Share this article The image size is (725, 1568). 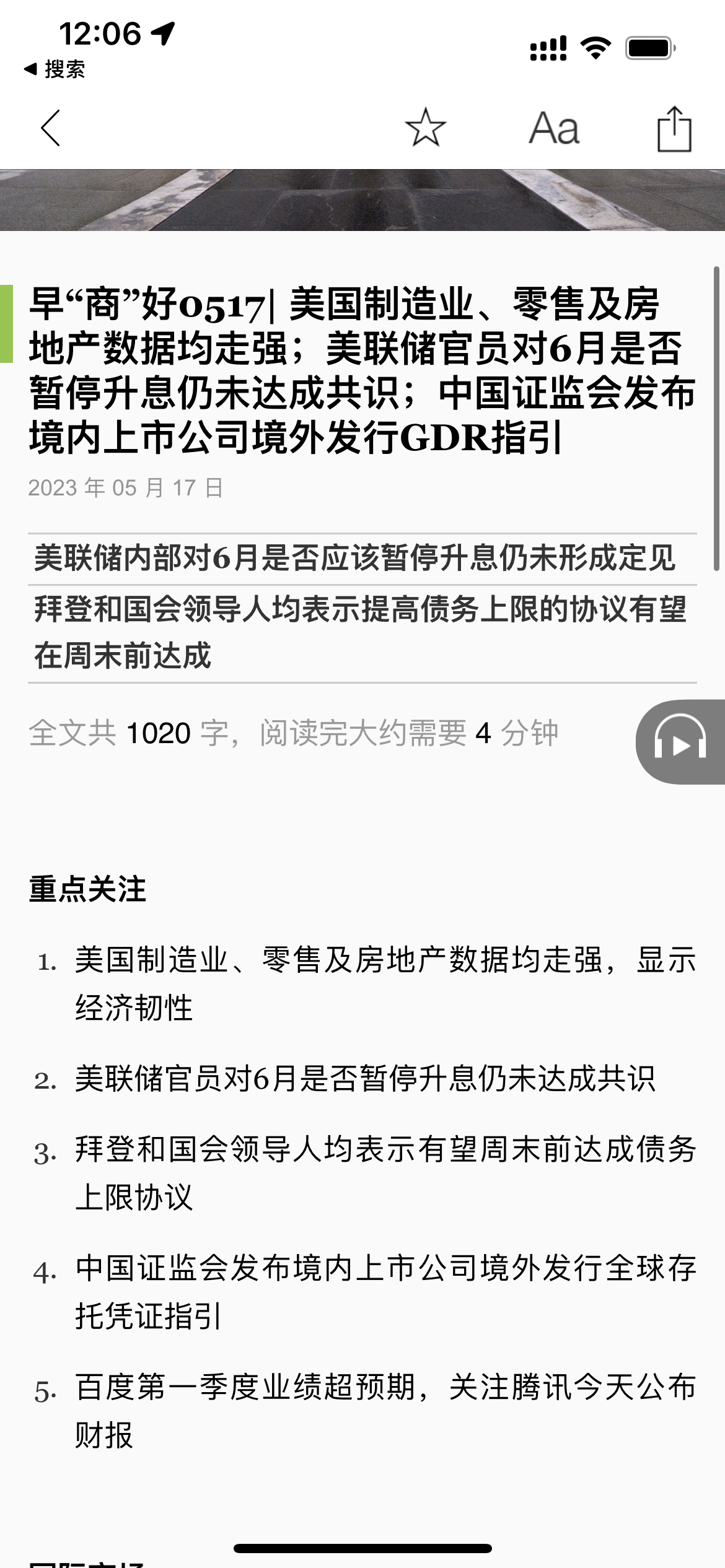point(674,128)
